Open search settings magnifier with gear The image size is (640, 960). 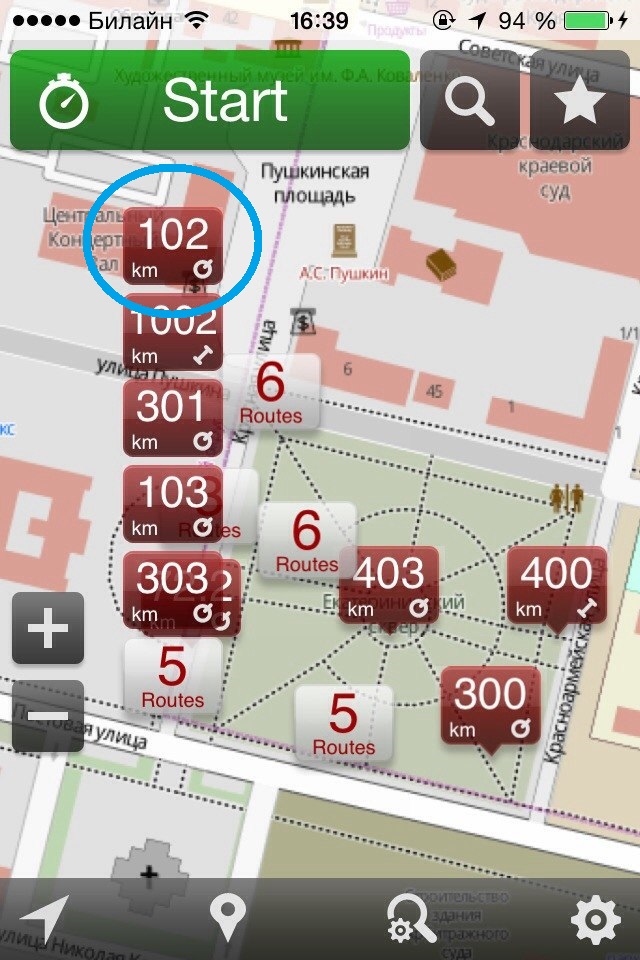411,918
